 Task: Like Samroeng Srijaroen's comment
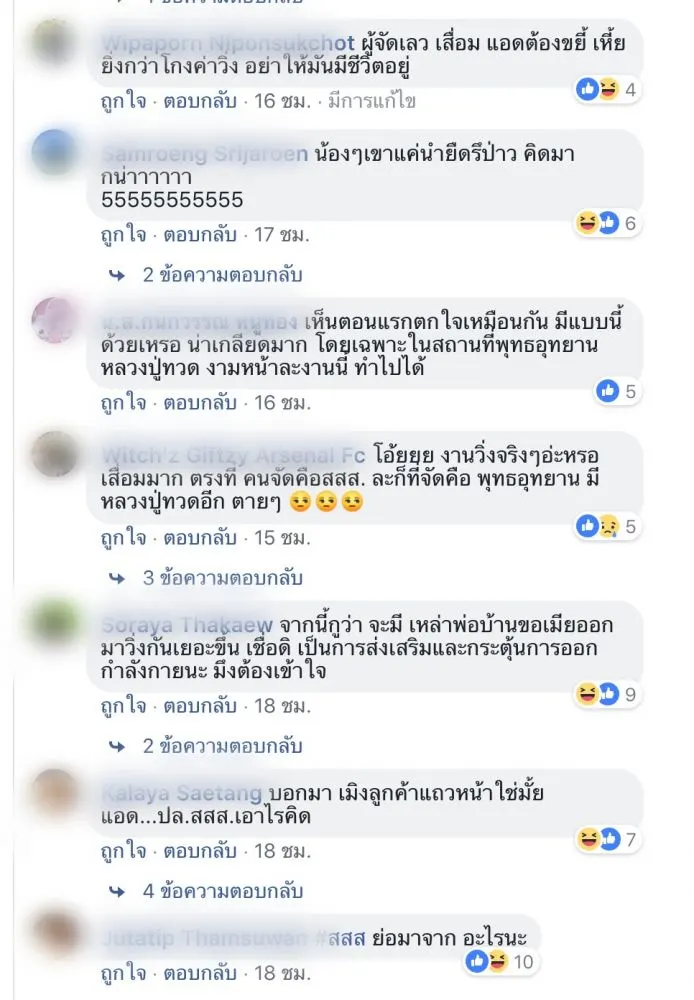(122, 235)
